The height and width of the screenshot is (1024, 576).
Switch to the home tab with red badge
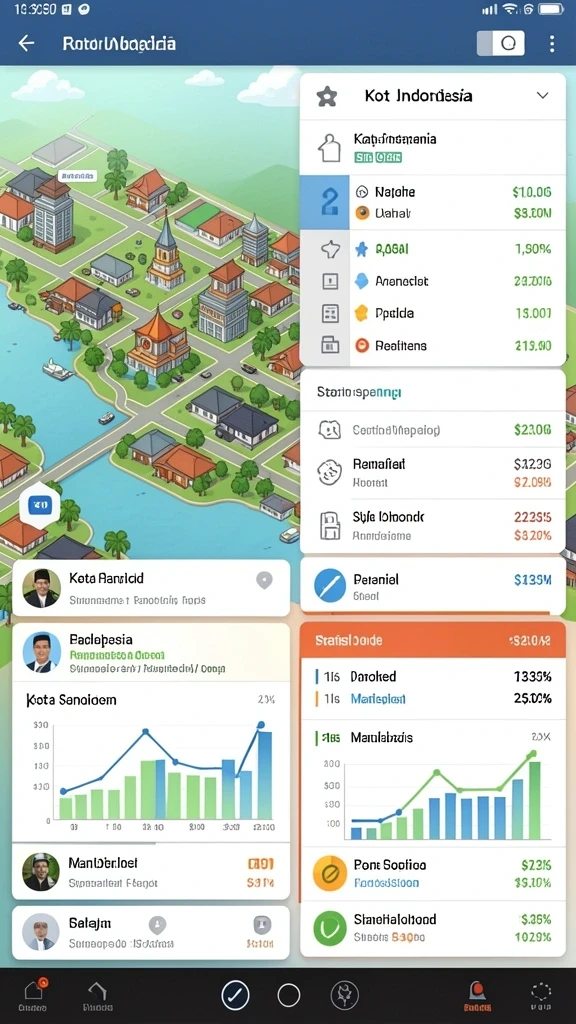33,995
